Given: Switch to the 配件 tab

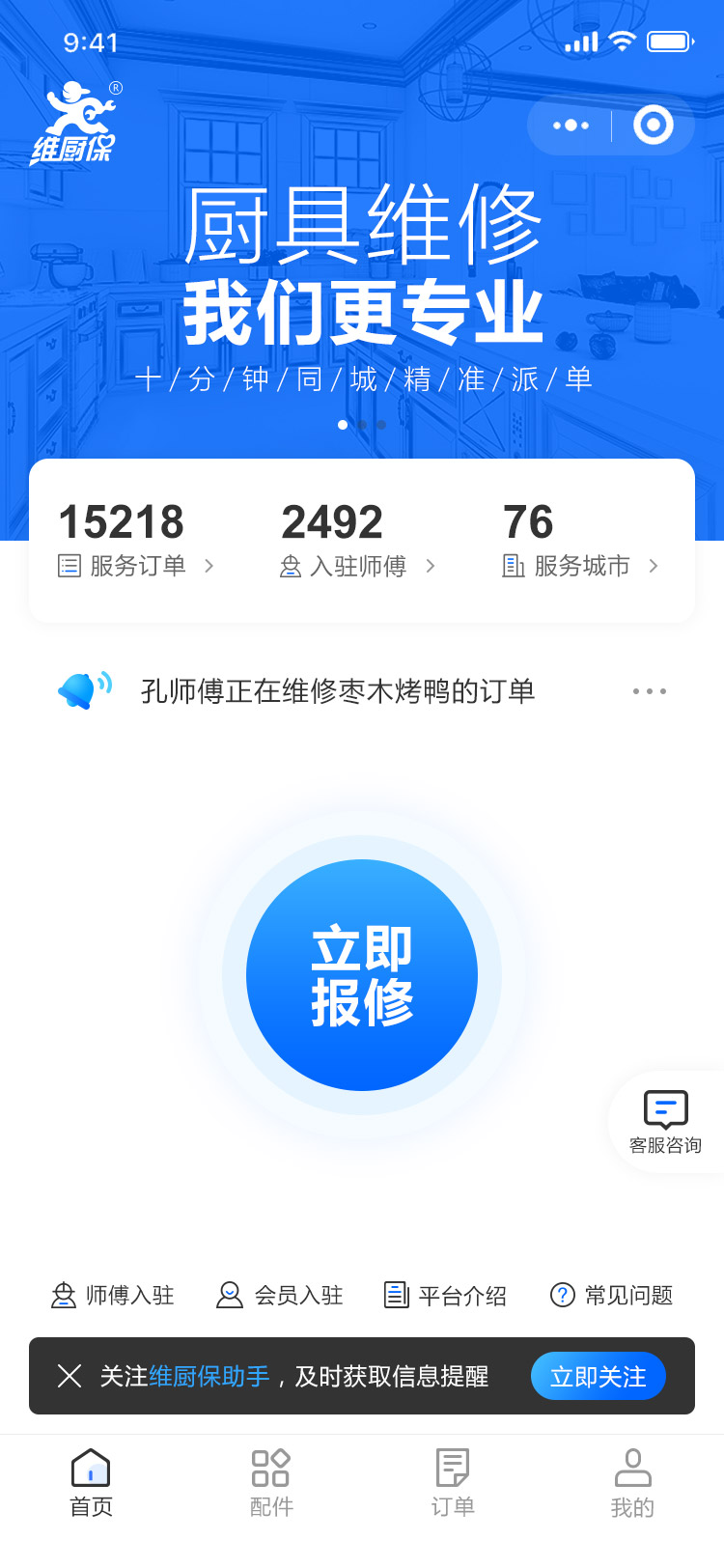Looking at the screenshot, I should click(271, 1483).
